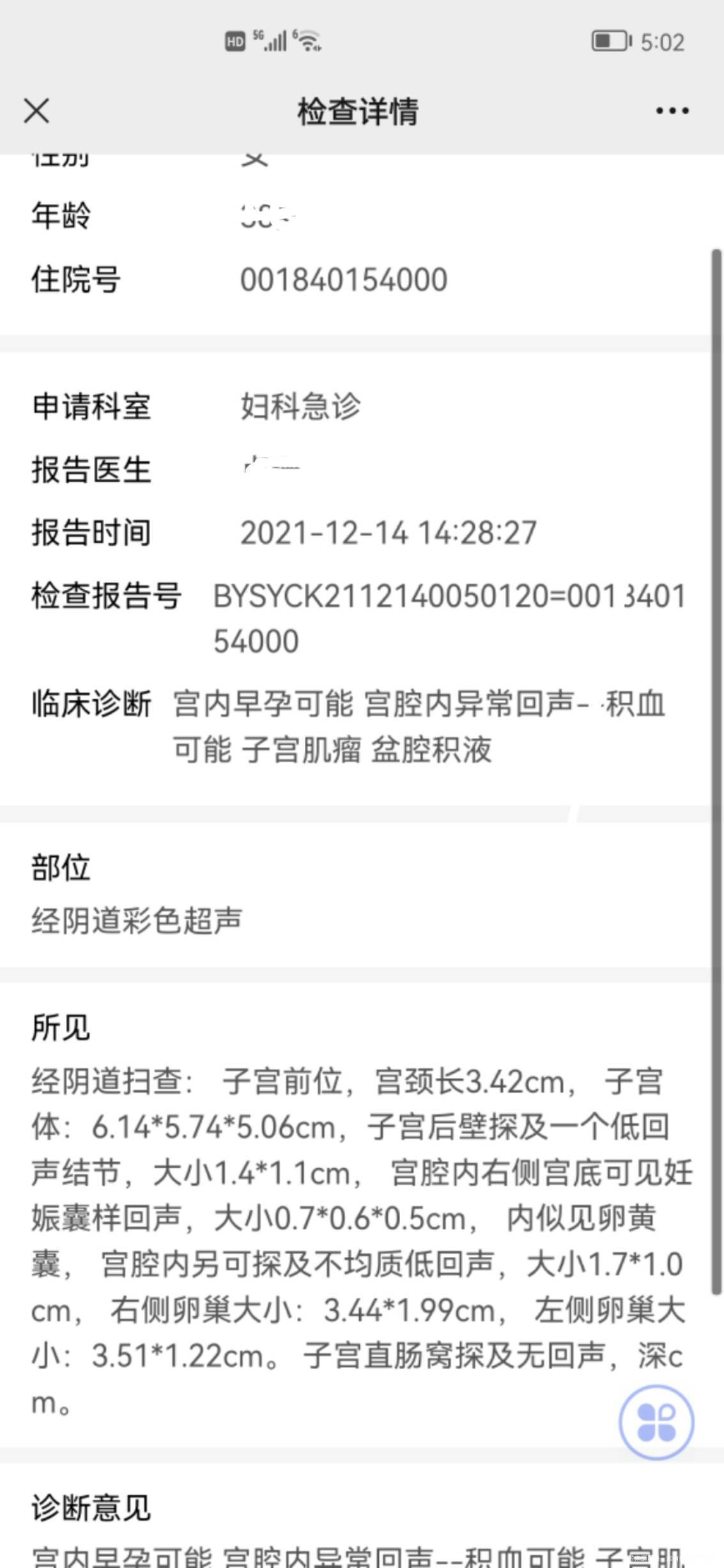Tap the 住院号 value 001840154000
This screenshot has width=724, height=1568.
coord(343,278)
